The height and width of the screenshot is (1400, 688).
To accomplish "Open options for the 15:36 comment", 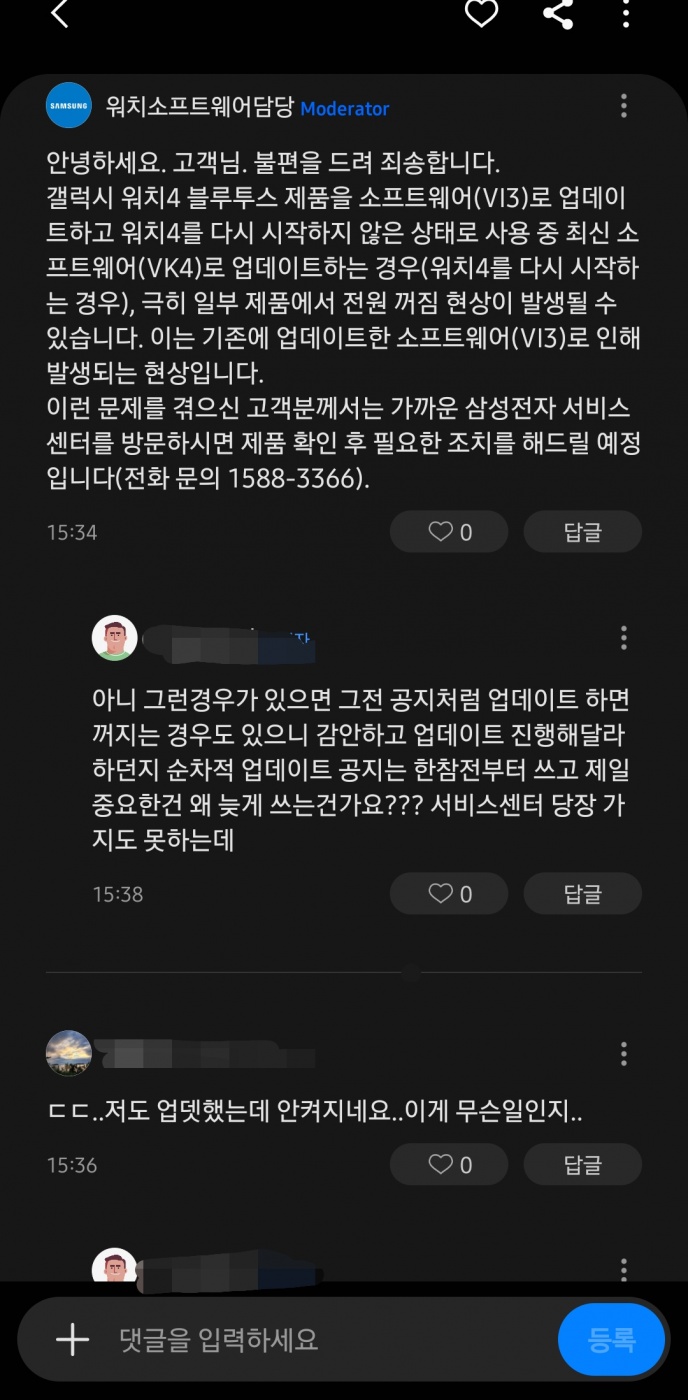I will 624,1053.
